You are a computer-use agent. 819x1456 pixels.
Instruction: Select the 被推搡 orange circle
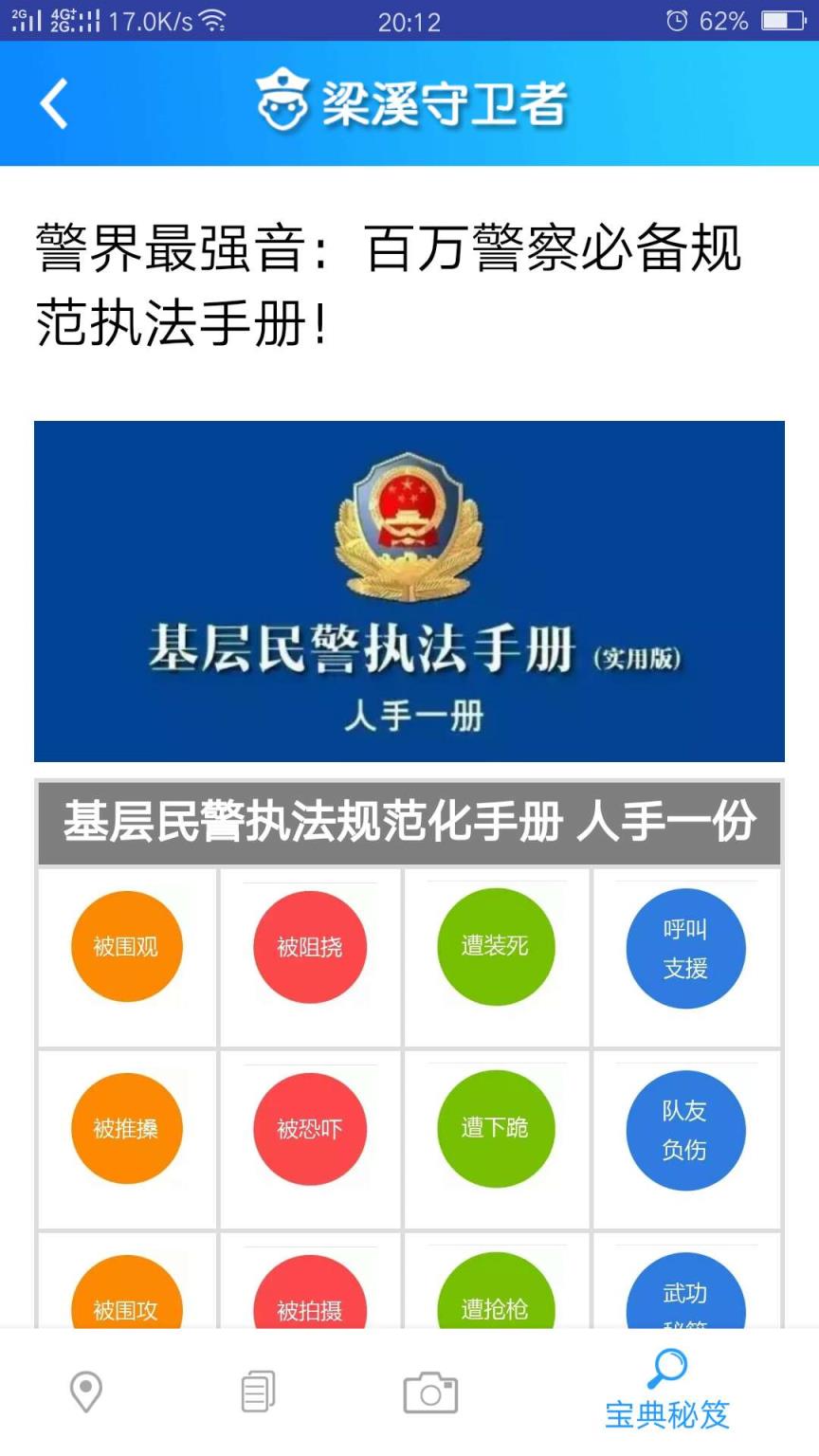(x=126, y=1129)
